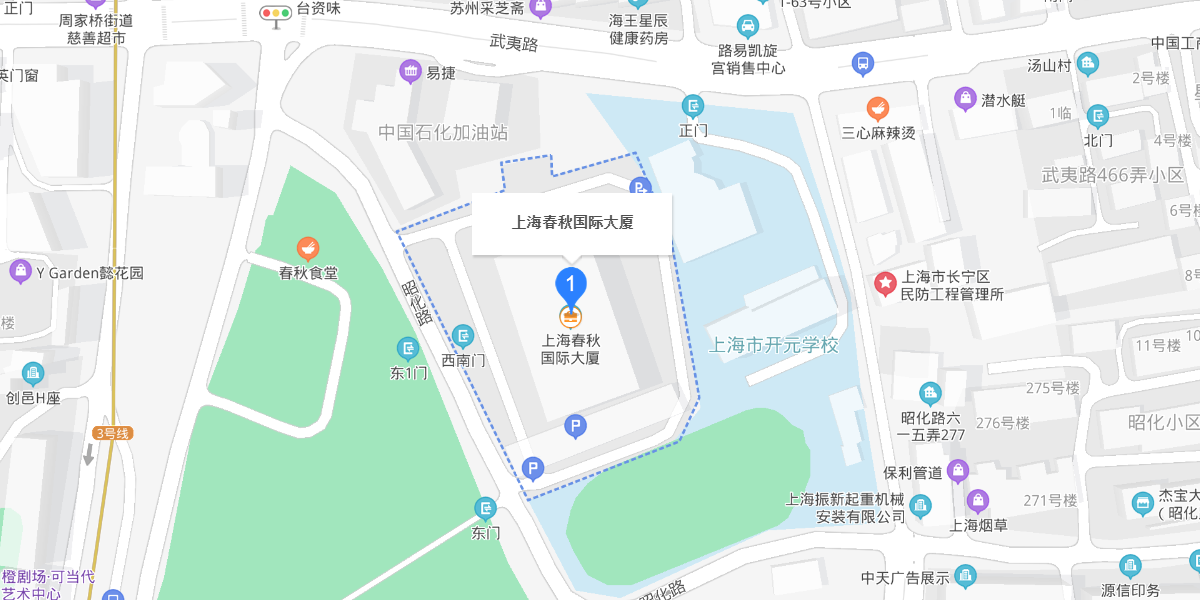
Task: Tap the 创邑H座 building marker
Action: tap(33, 374)
